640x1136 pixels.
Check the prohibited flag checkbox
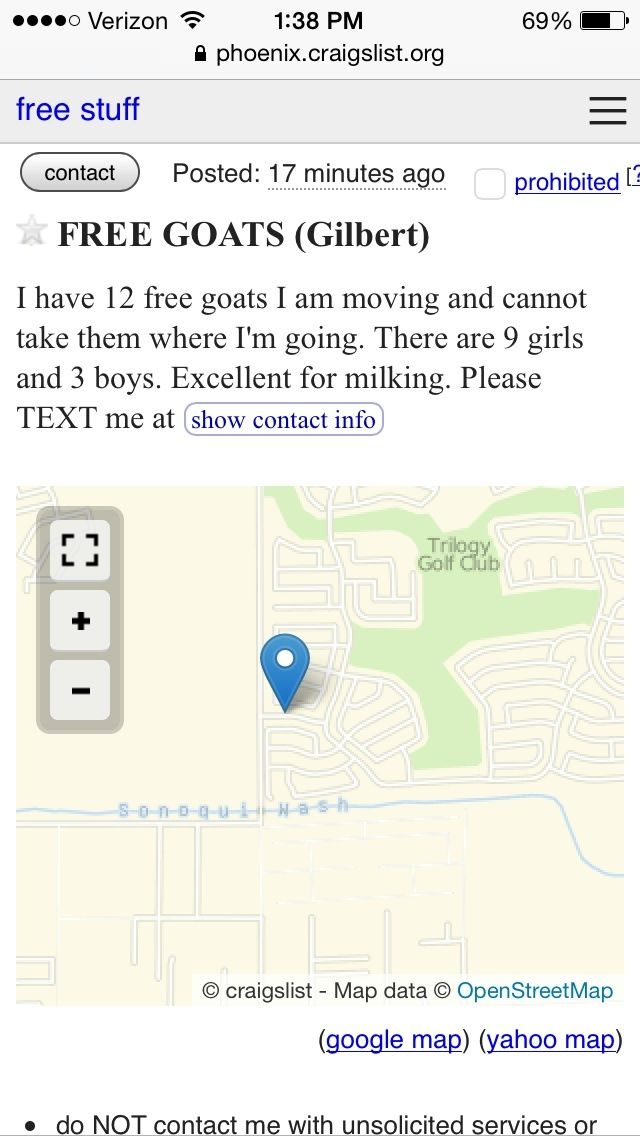pyautogui.click(x=489, y=183)
